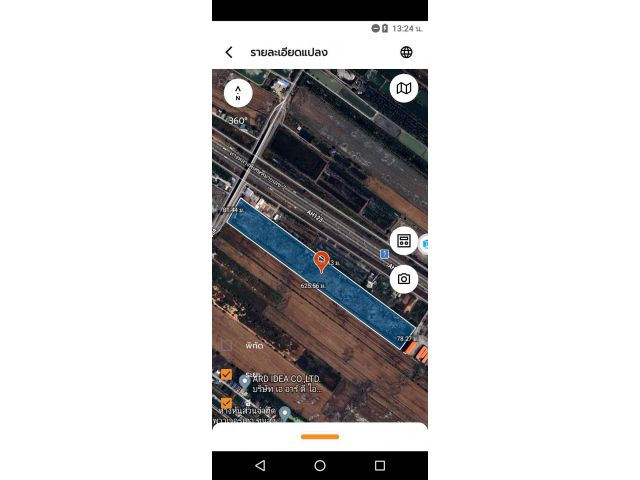
Task: Tap the system home button
Action: point(320,466)
